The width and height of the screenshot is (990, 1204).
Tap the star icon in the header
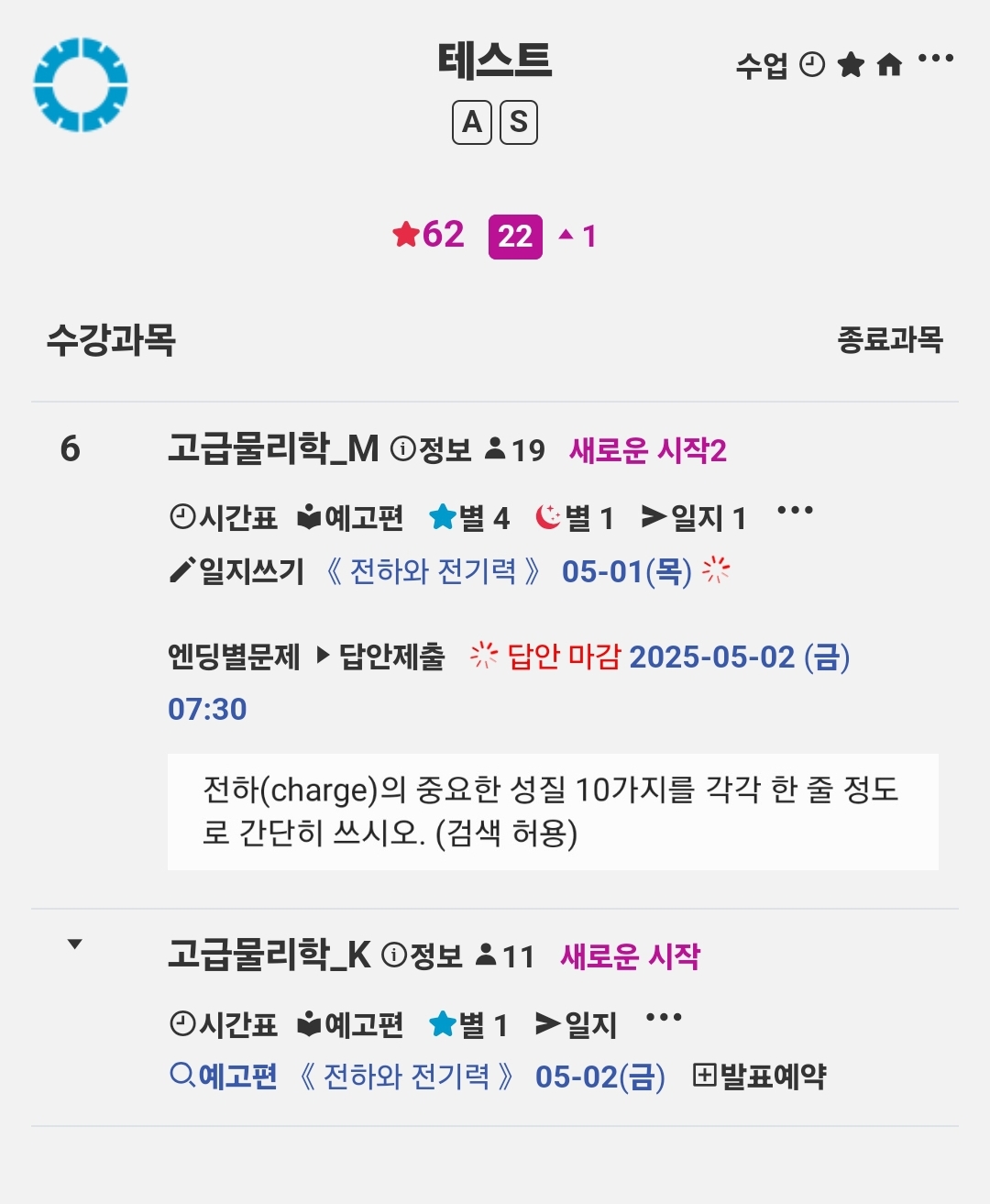(851, 65)
